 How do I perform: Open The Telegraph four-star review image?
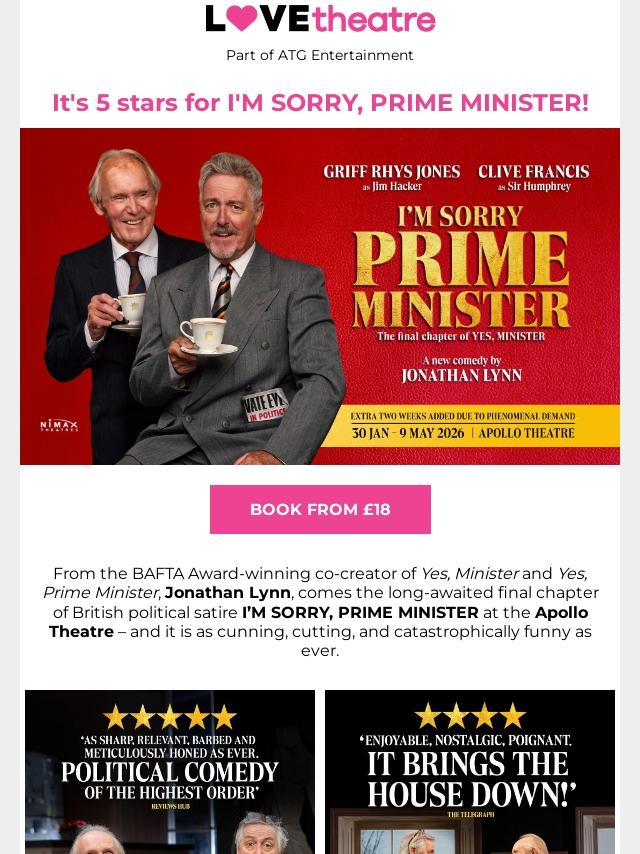click(470, 772)
